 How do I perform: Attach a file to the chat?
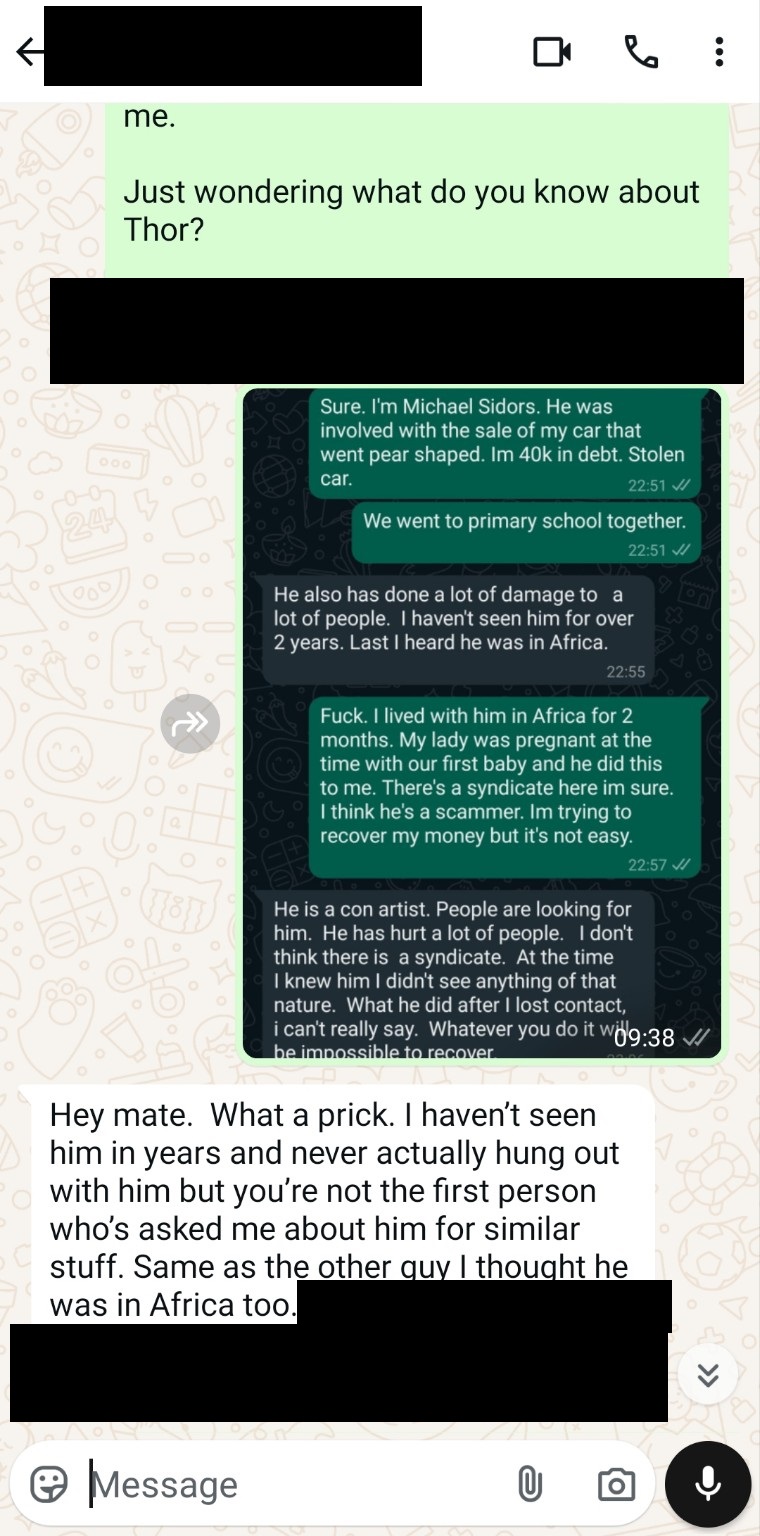coord(529,1485)
